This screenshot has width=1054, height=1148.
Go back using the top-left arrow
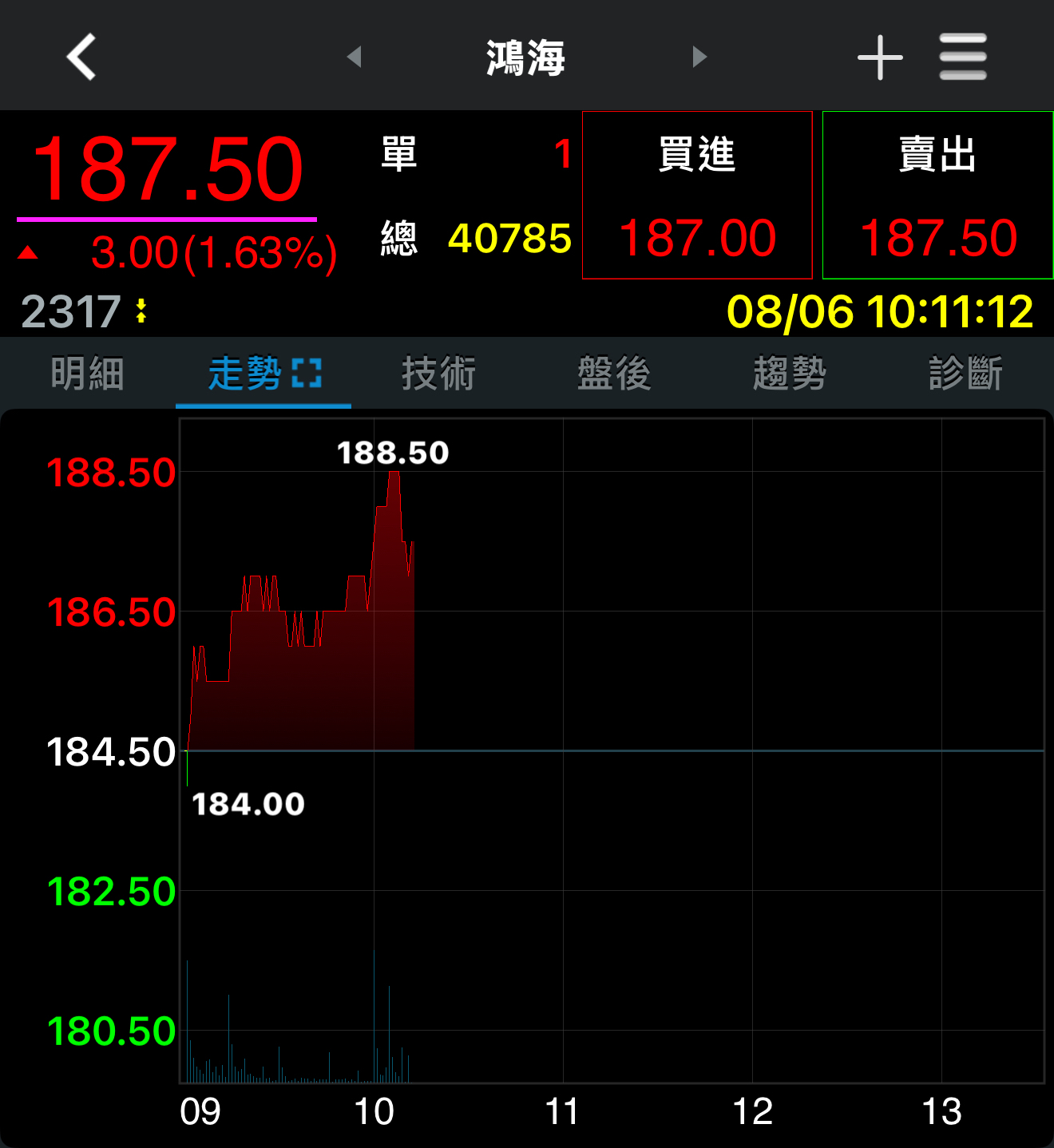point(81,57)
